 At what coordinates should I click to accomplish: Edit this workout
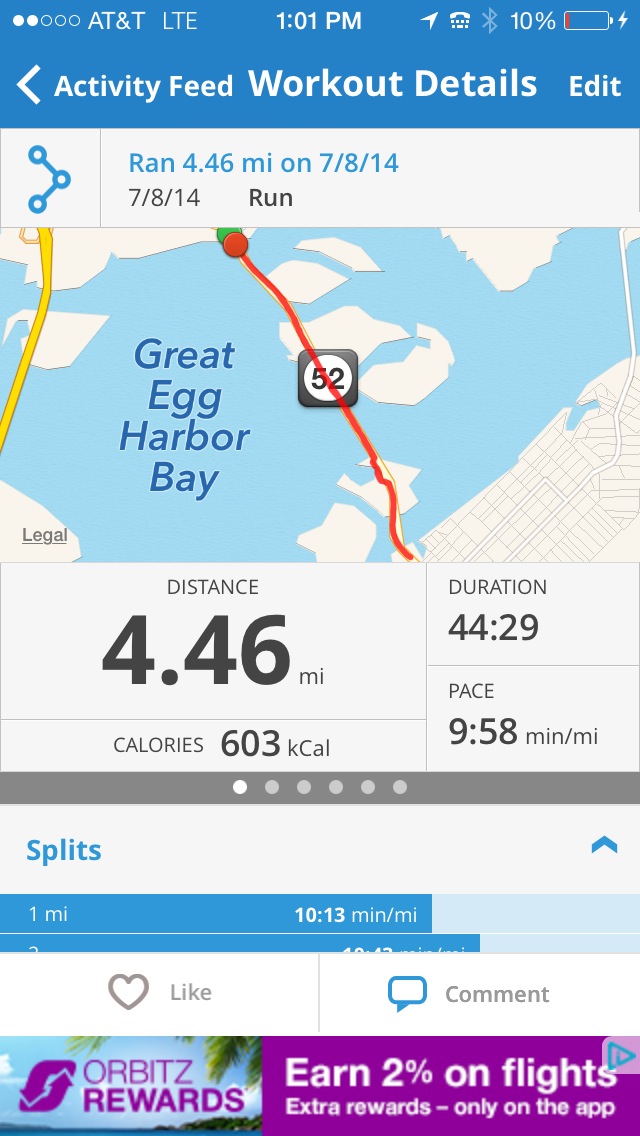pos(595,86)
